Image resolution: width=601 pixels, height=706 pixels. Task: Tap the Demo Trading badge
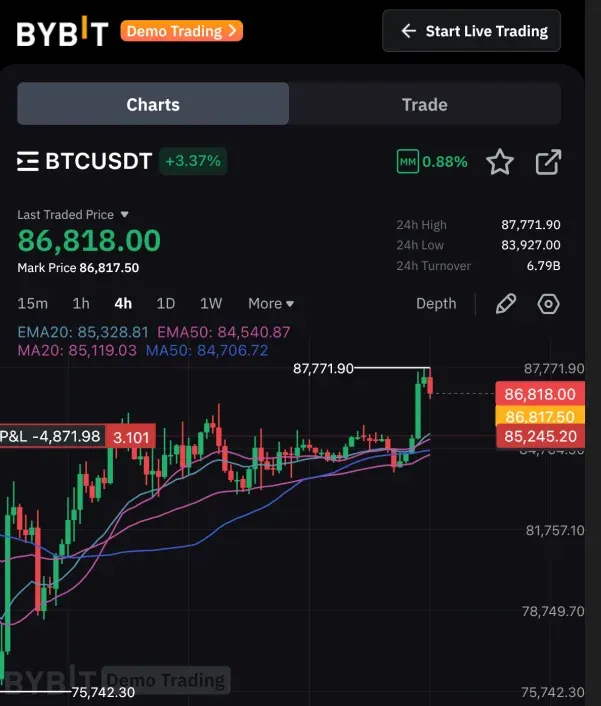click(182, 31)
